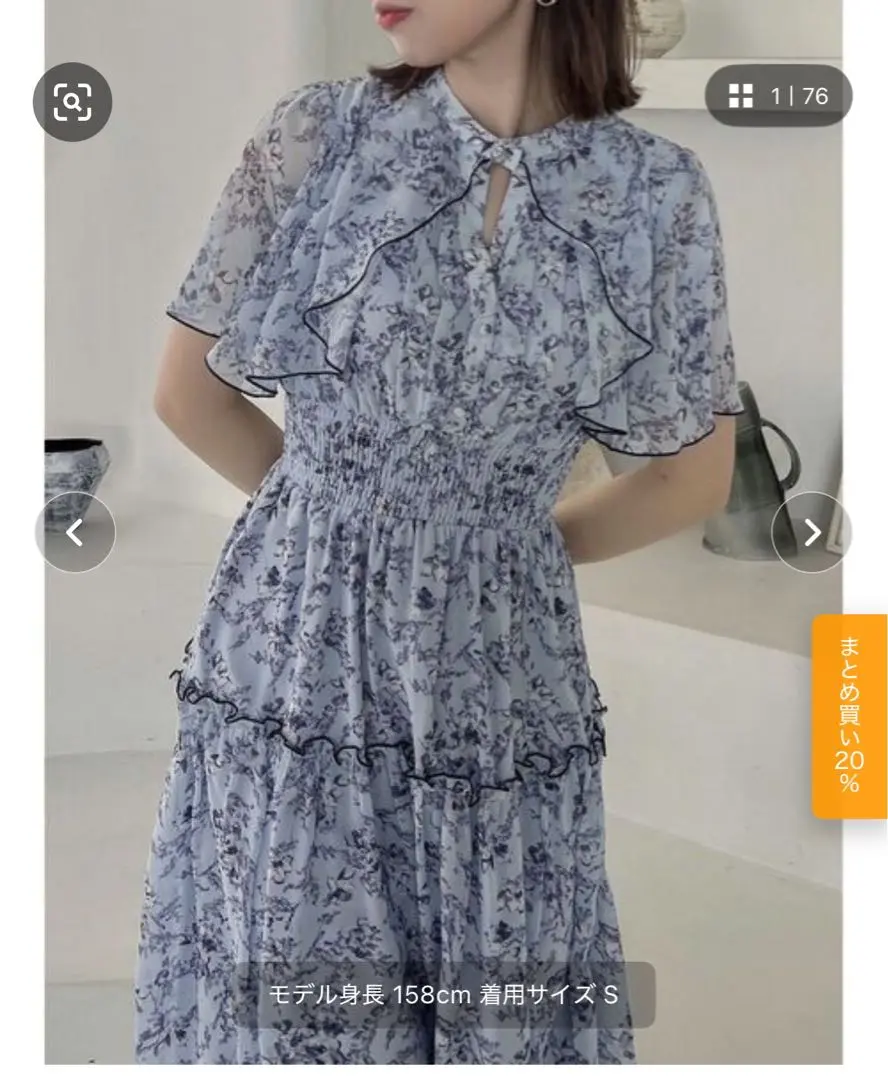
Task: Go to the next product image
Action: [811, 533]
